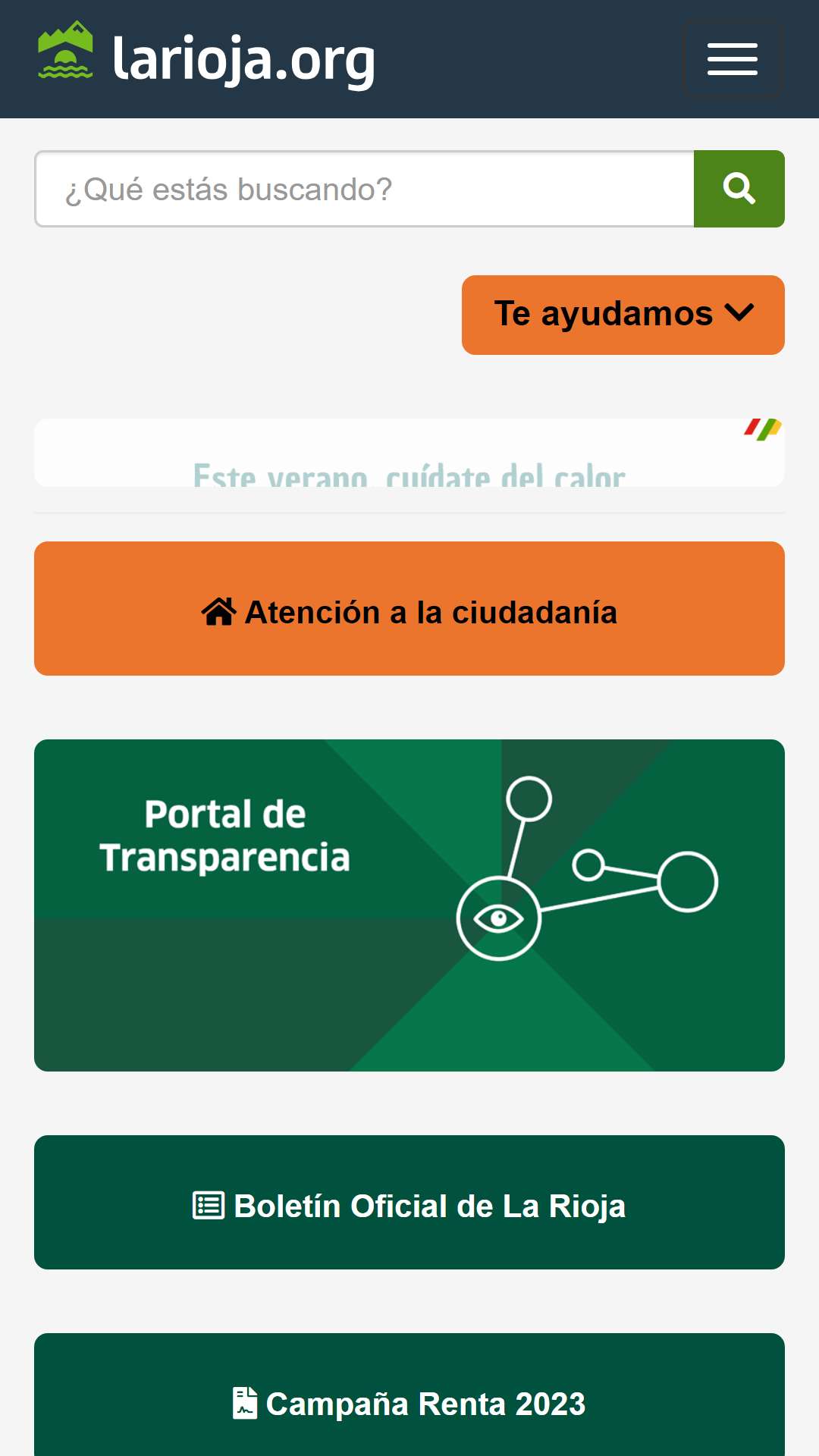The width and height of the screenshot is (819, 1456).
Task: Expand the Te ayudamos dropdown
Action: point(623,315)
